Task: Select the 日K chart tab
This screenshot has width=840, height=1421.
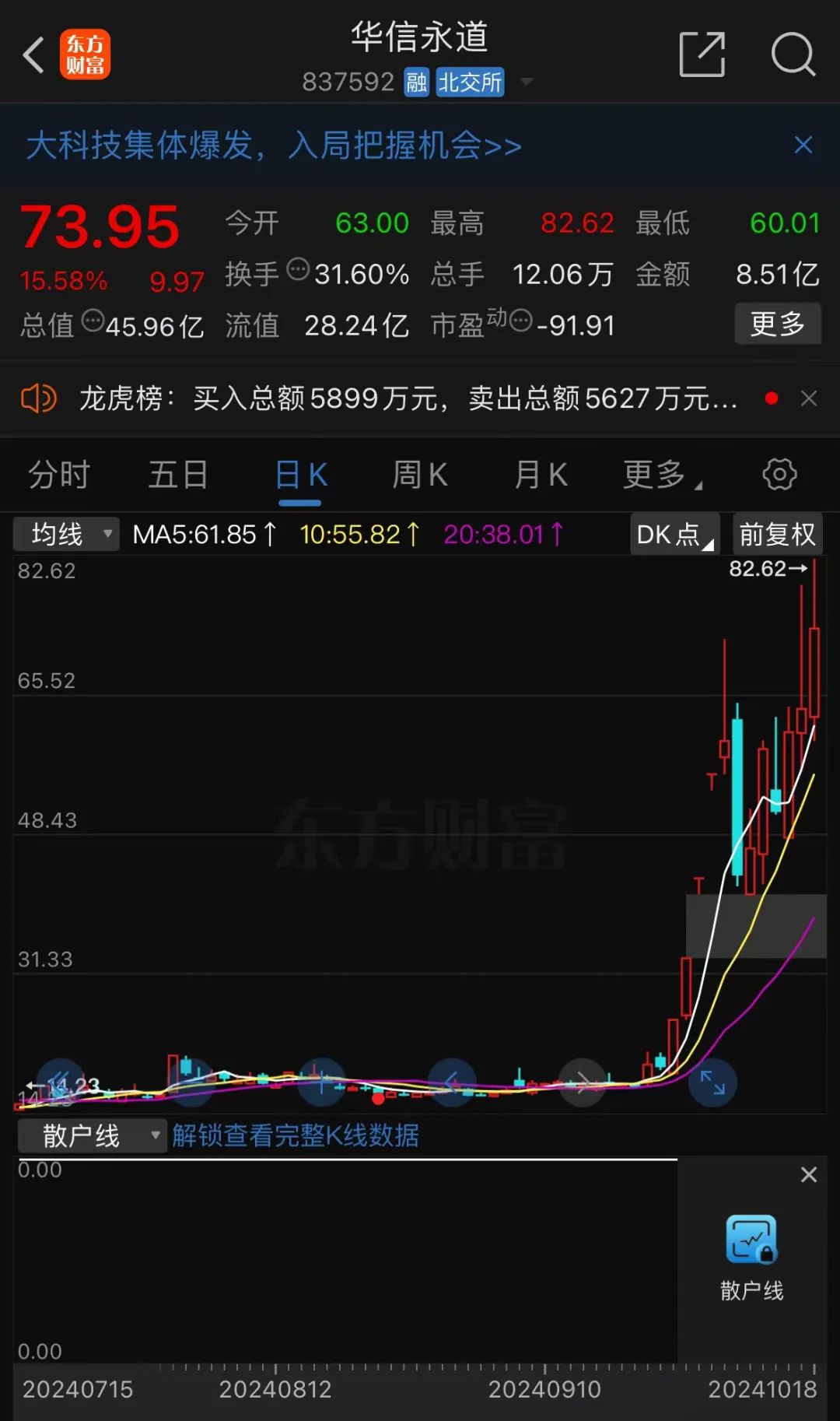Action: click(300, 475)
